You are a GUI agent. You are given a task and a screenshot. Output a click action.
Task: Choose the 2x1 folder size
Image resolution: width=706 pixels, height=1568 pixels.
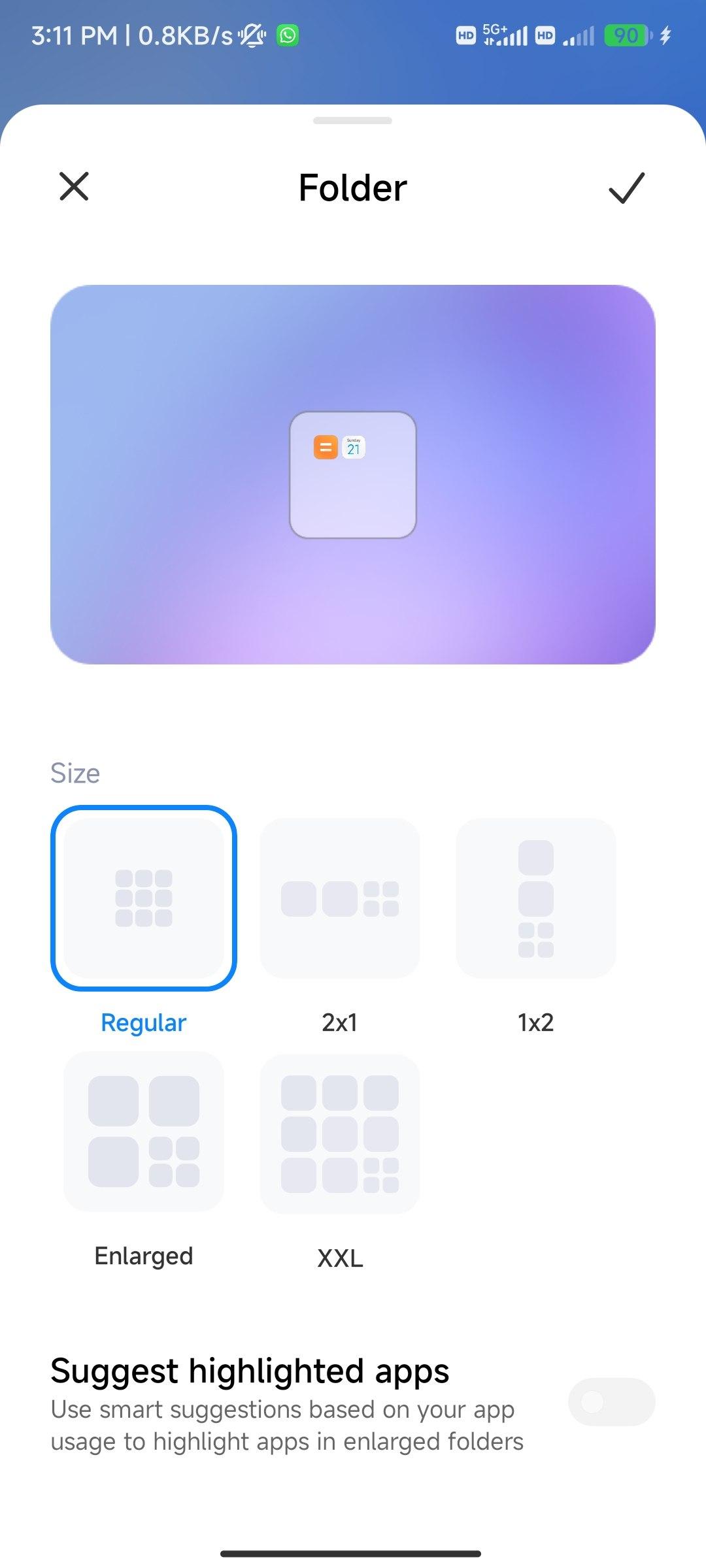click(x=340, y=898)
